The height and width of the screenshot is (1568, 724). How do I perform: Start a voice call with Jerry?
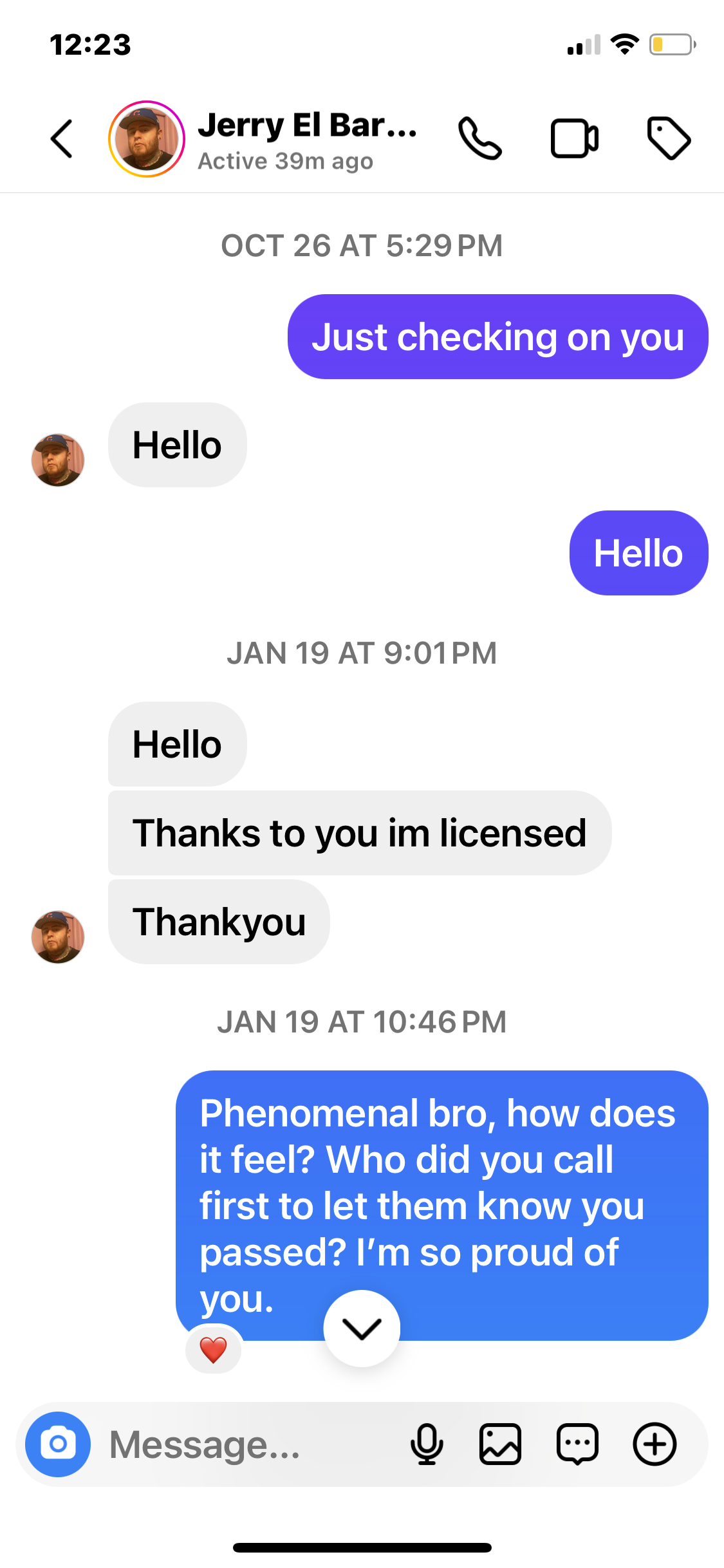[x=479, y=138]
